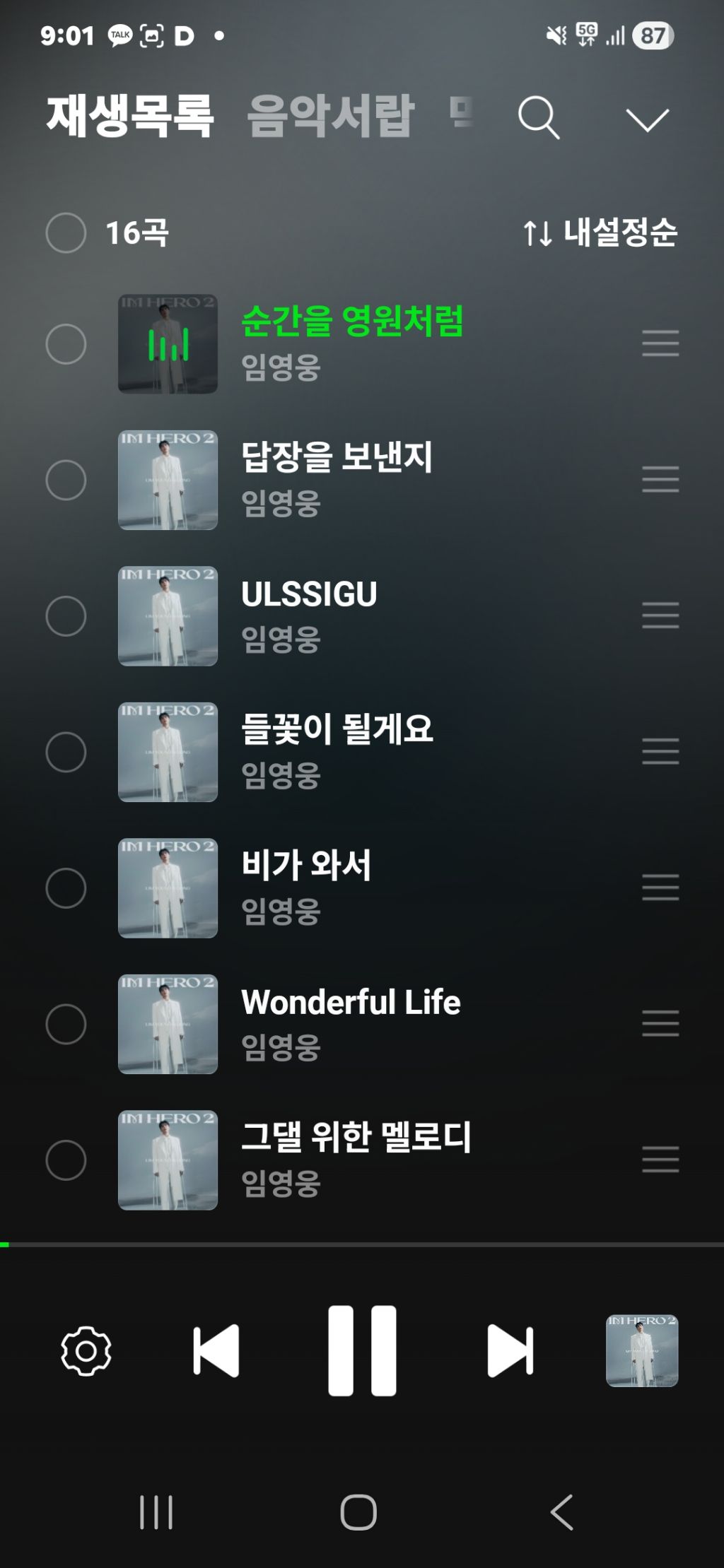This screenshot has width=724, height=1568.
Task: Select checkbox for 답장을 보낸지
Action: (x=66, y=480)
